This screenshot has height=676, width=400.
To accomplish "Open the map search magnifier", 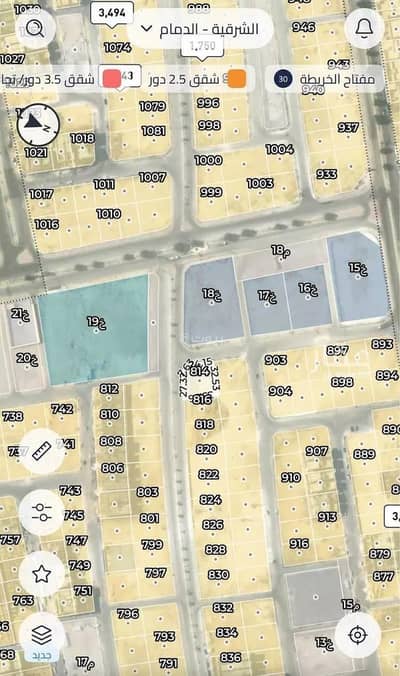I will [x=36, y=29].
